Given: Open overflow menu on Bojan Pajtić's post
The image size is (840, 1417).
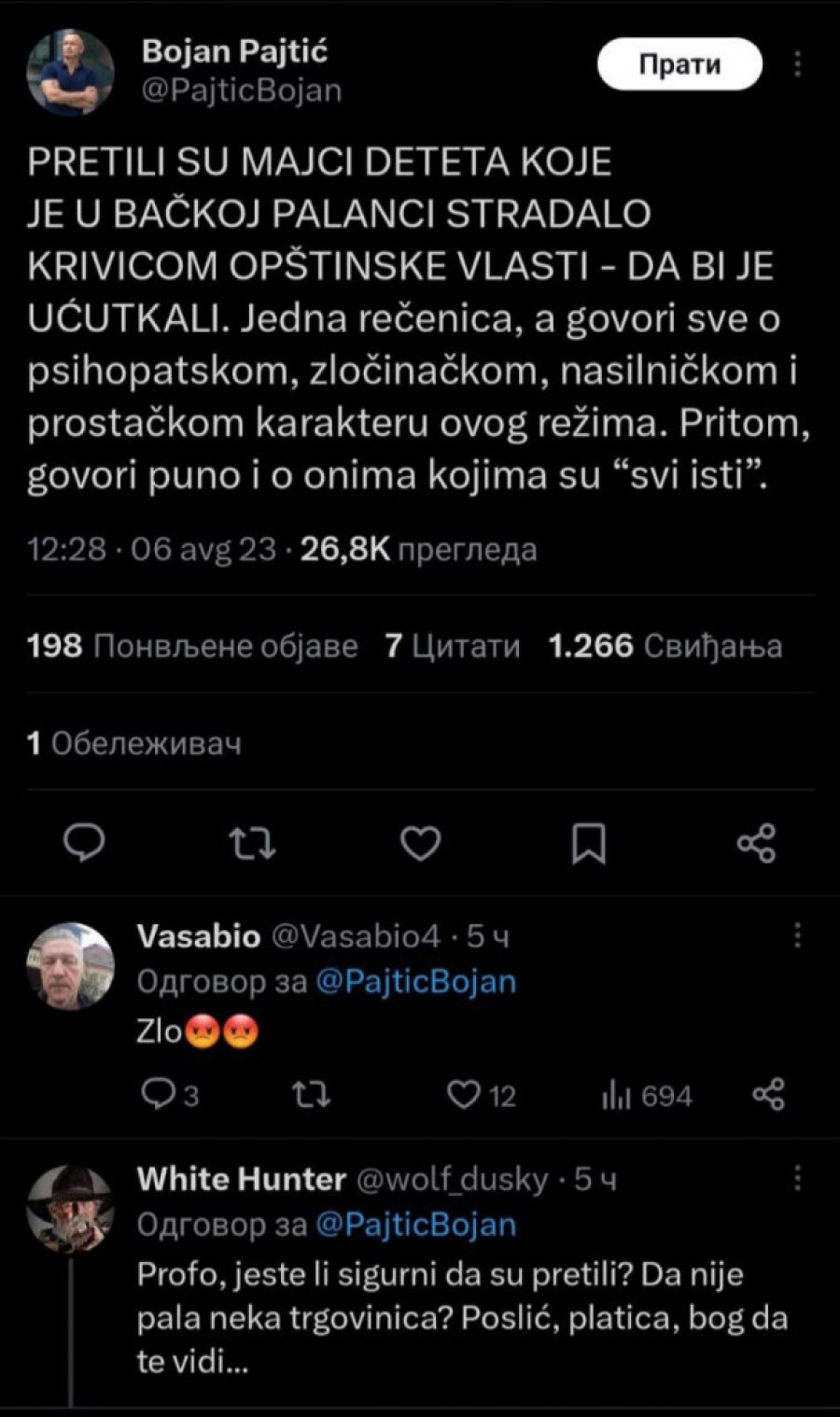Looking at the screenshot, I should 798,64.
